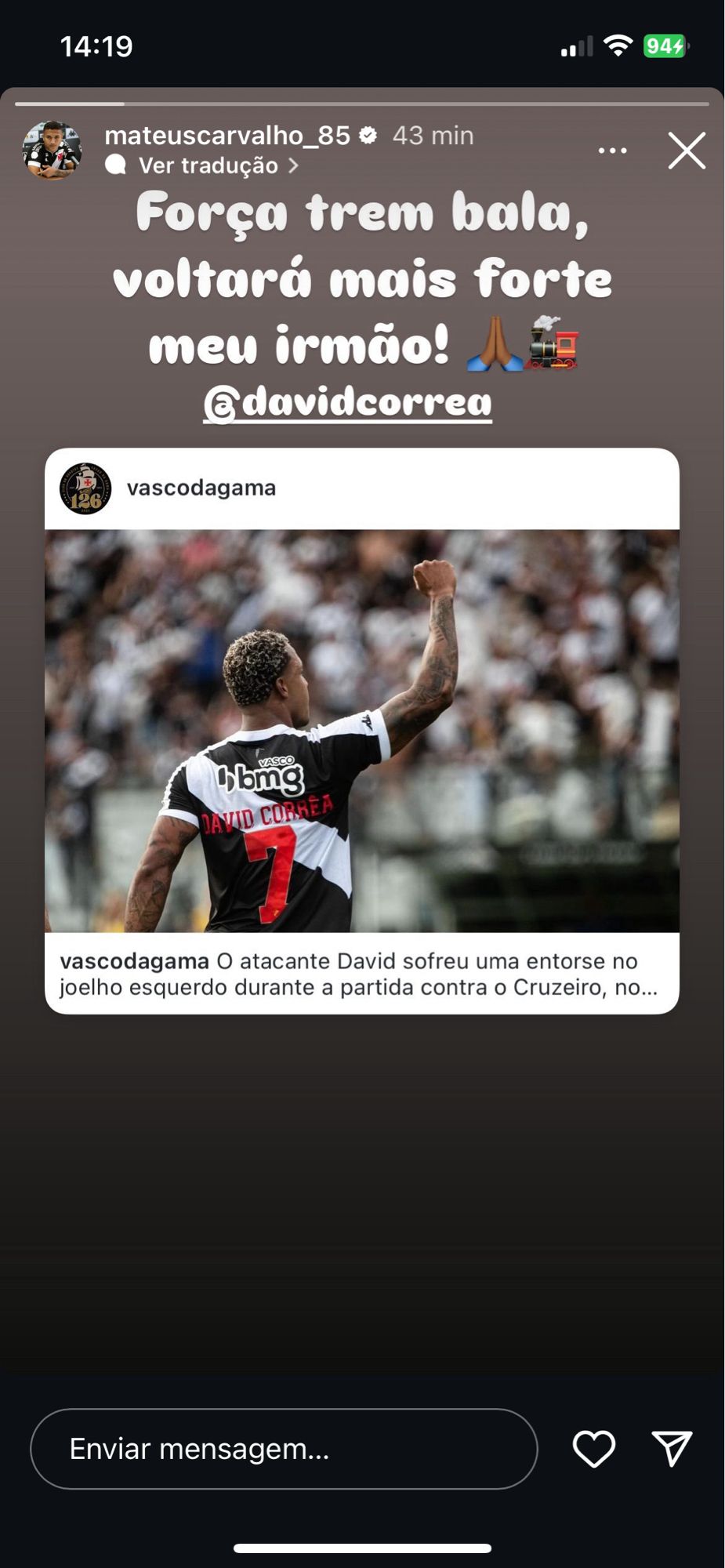Image resolution: width=725 pixels, height=1568 pixels.
Task: Open the @davidcorrea mention
Action: pos(348,403)
